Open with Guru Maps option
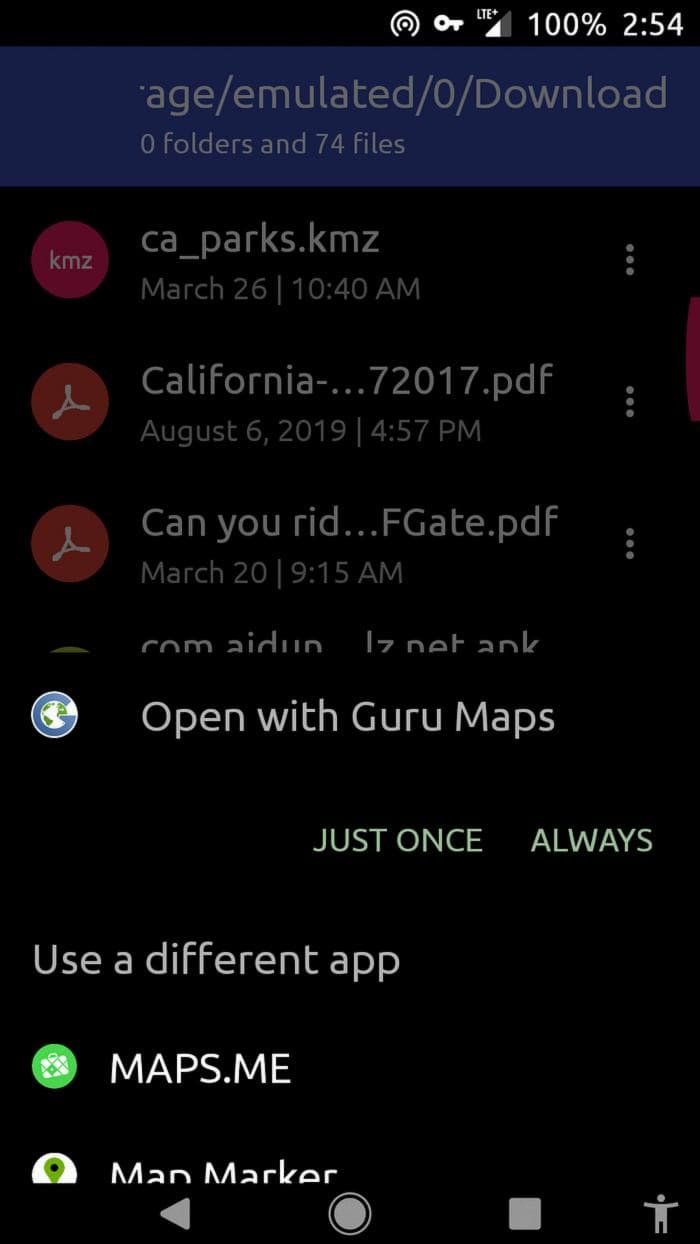This screenshot has width=700, height=1244. (347, 717)
